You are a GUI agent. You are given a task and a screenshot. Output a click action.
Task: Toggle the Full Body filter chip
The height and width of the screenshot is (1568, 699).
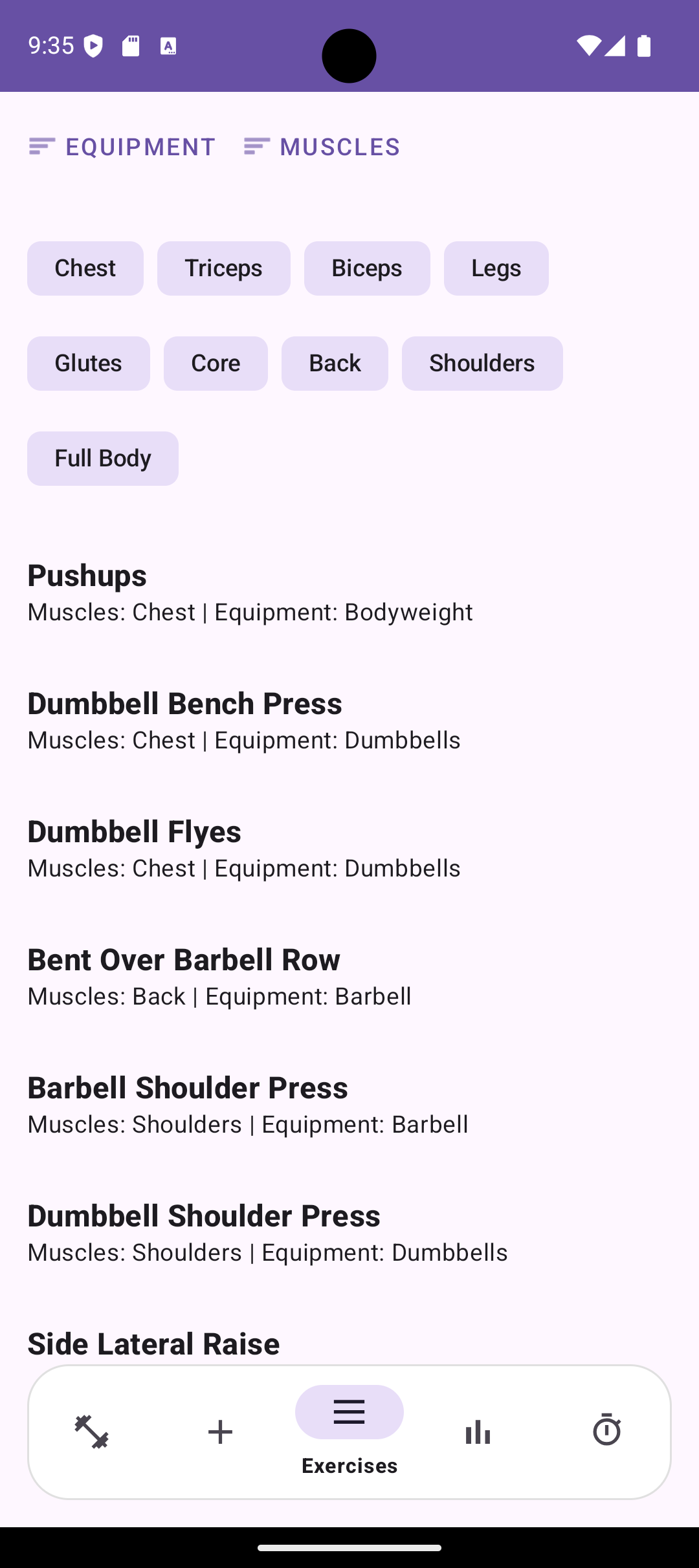click(102, 458)
